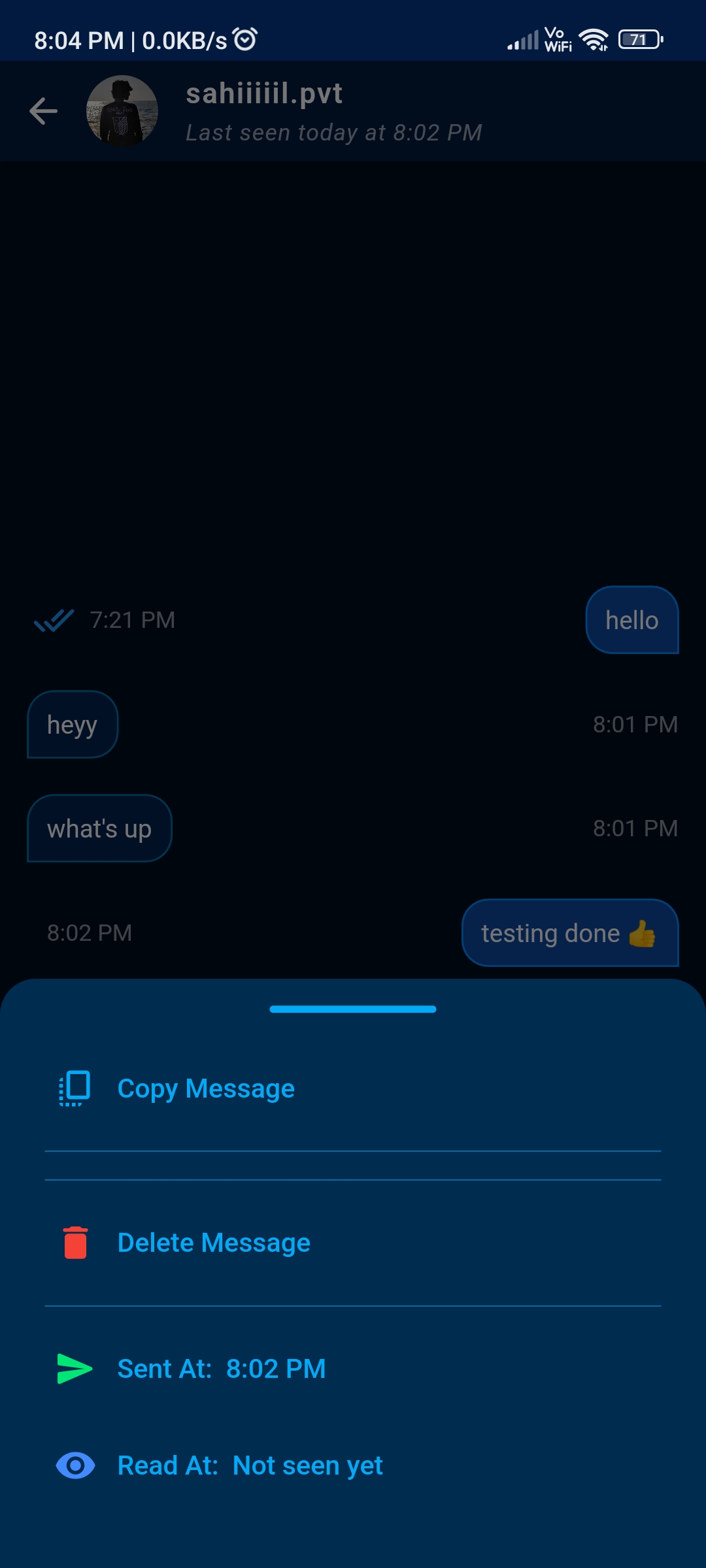The image size is (706, 1568).
Task: Tap the eye icon next to Read At
Action: (75, 1465)
